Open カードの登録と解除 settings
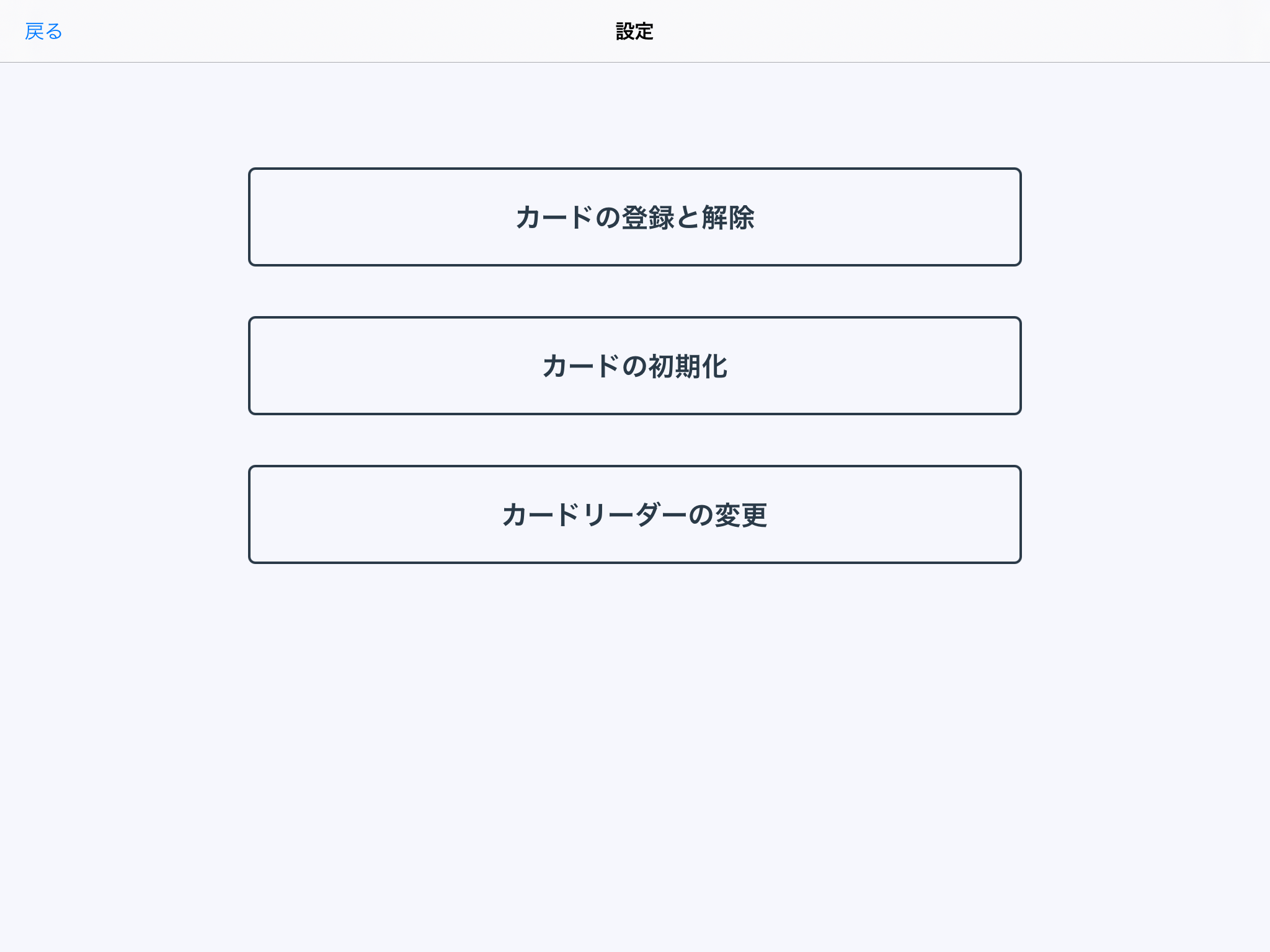The image size is (1270, 952). (x=634, y=217)
